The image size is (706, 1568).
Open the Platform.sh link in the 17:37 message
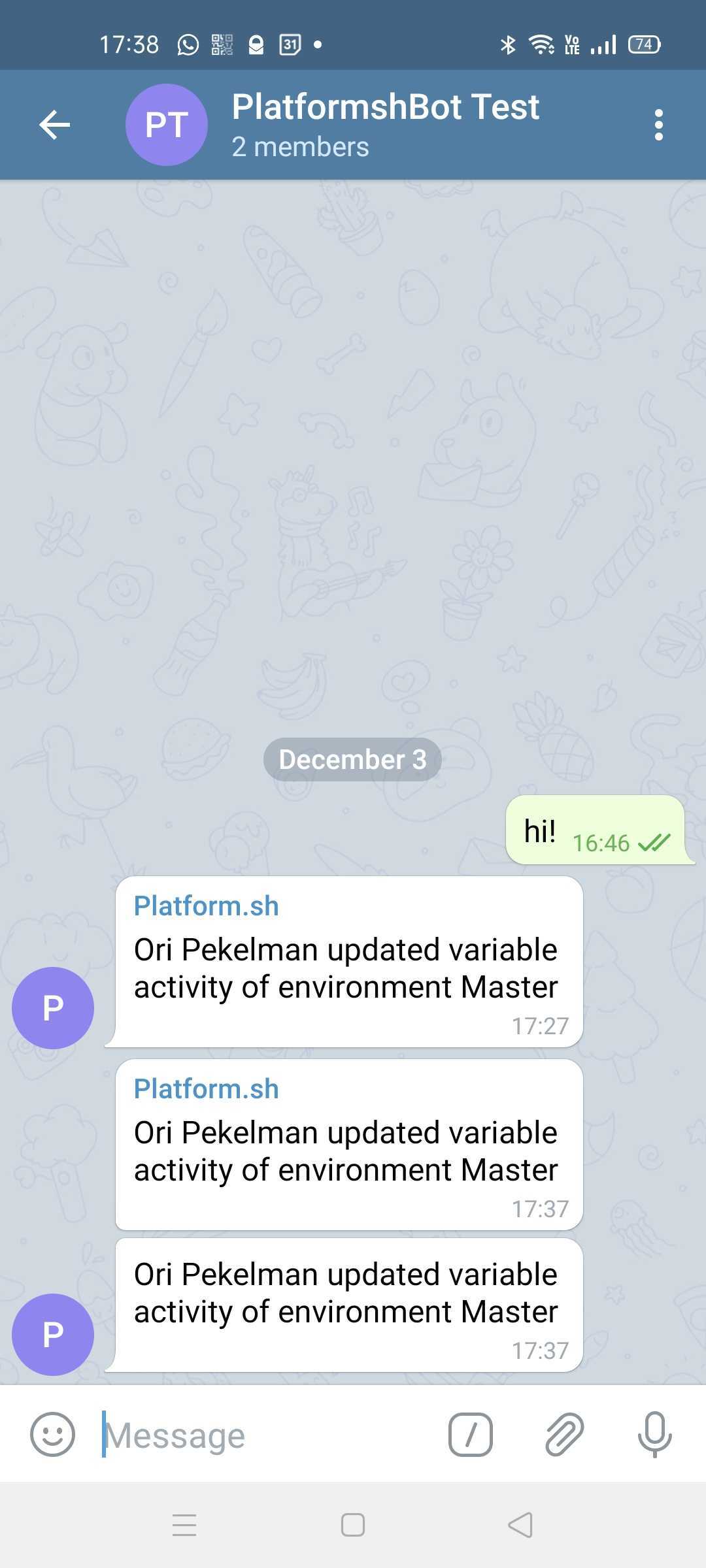tap(206, 1088)
